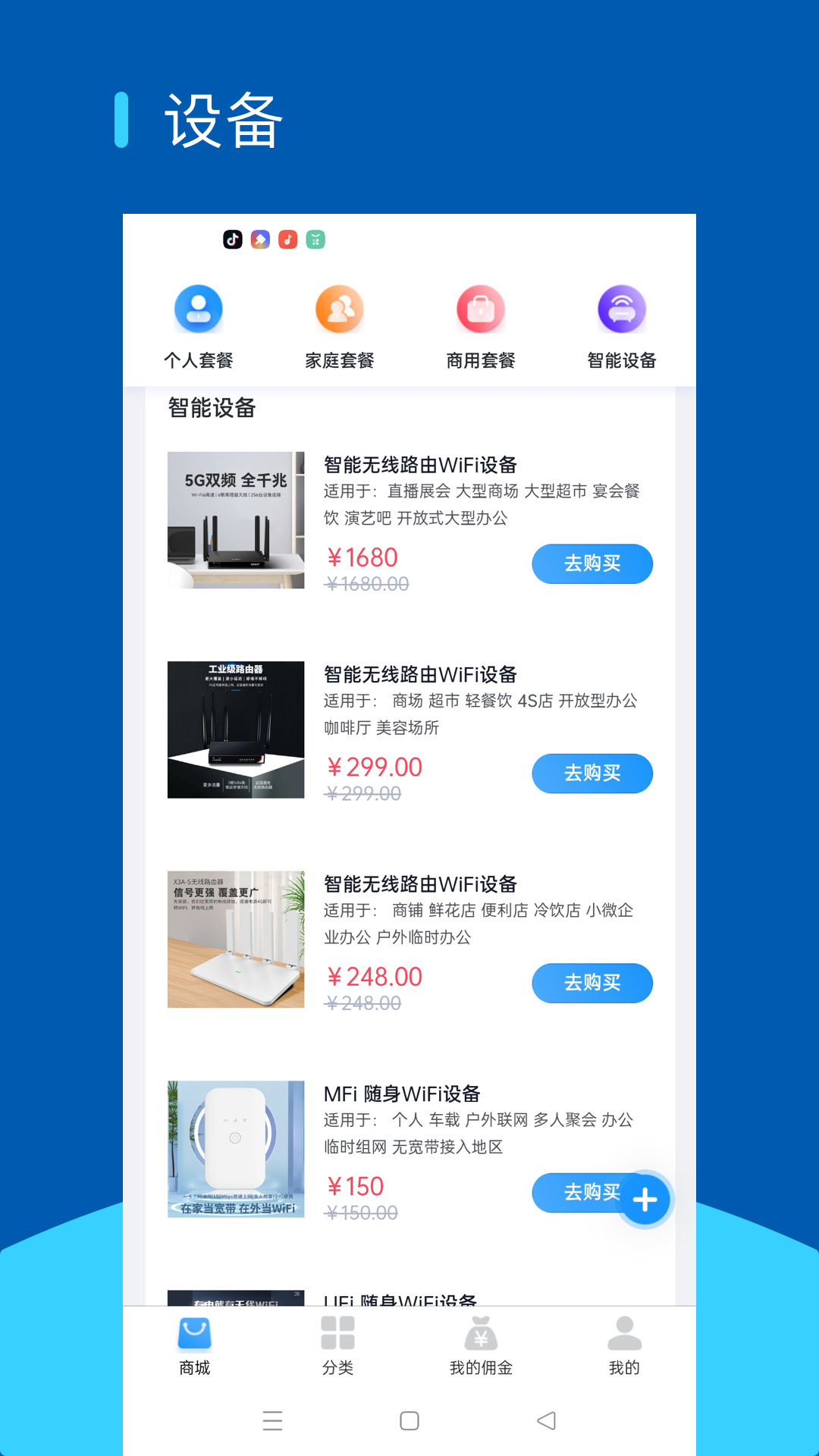The height and width of the screenshot is (1456, 819).
Task: Tap the Android back navigation button
Action: point(548,1421)
